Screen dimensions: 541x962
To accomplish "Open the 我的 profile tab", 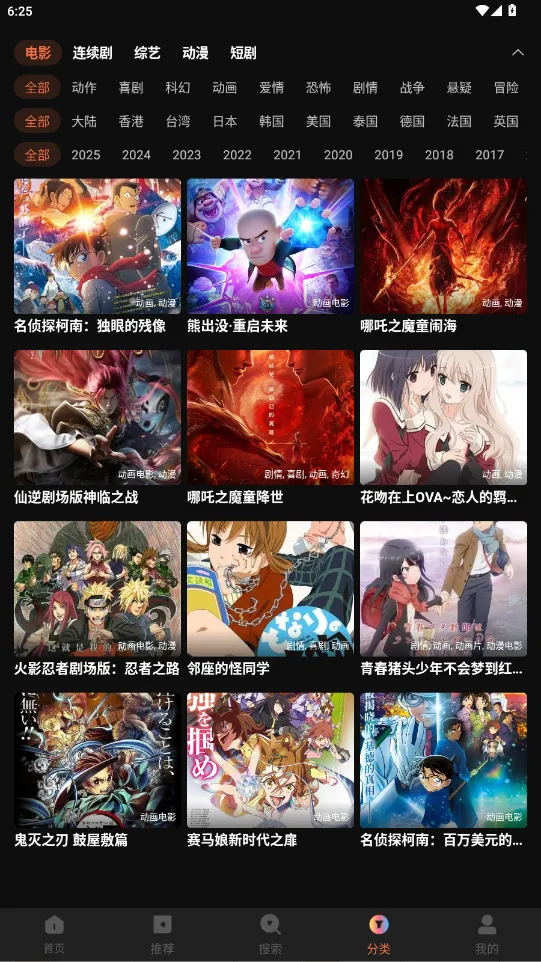I will [x=487, y=934].
